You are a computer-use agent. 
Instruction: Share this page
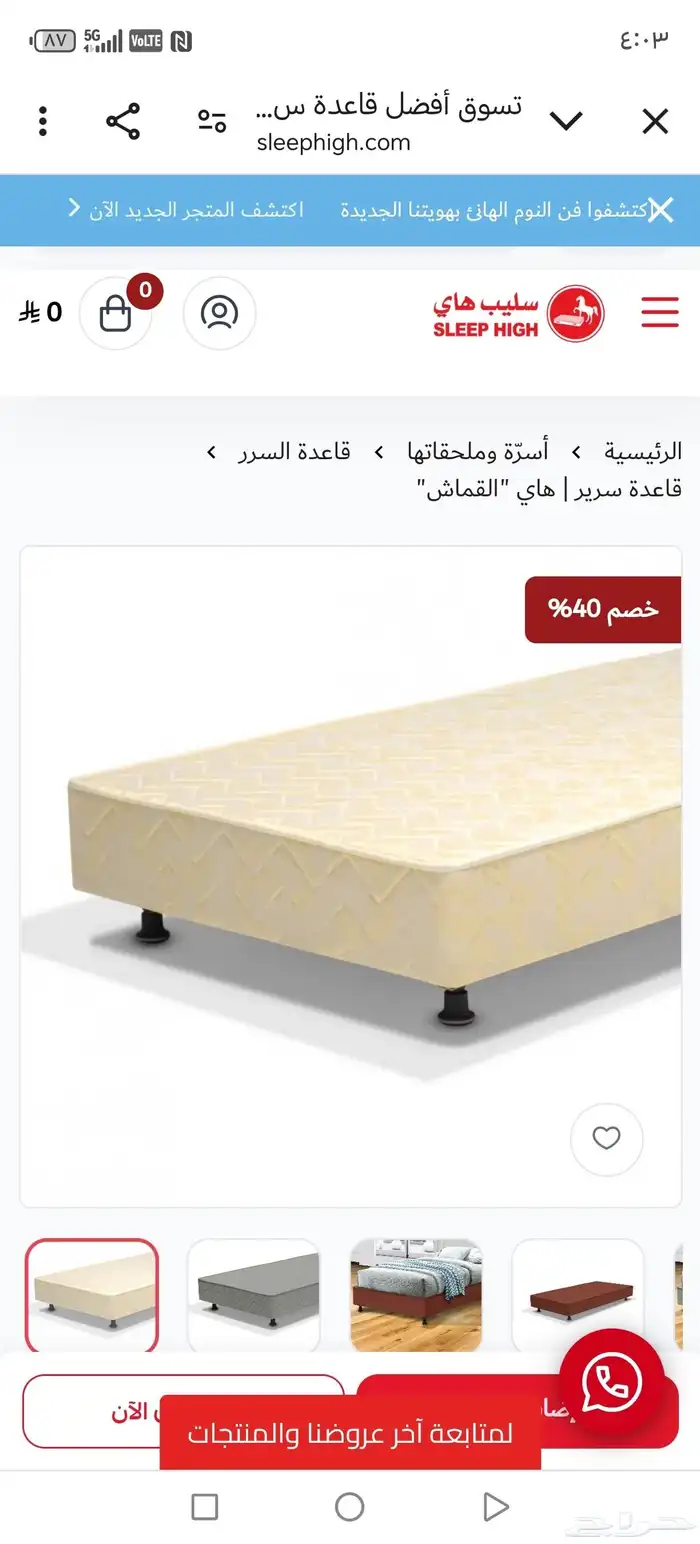(x=123, y=122)
